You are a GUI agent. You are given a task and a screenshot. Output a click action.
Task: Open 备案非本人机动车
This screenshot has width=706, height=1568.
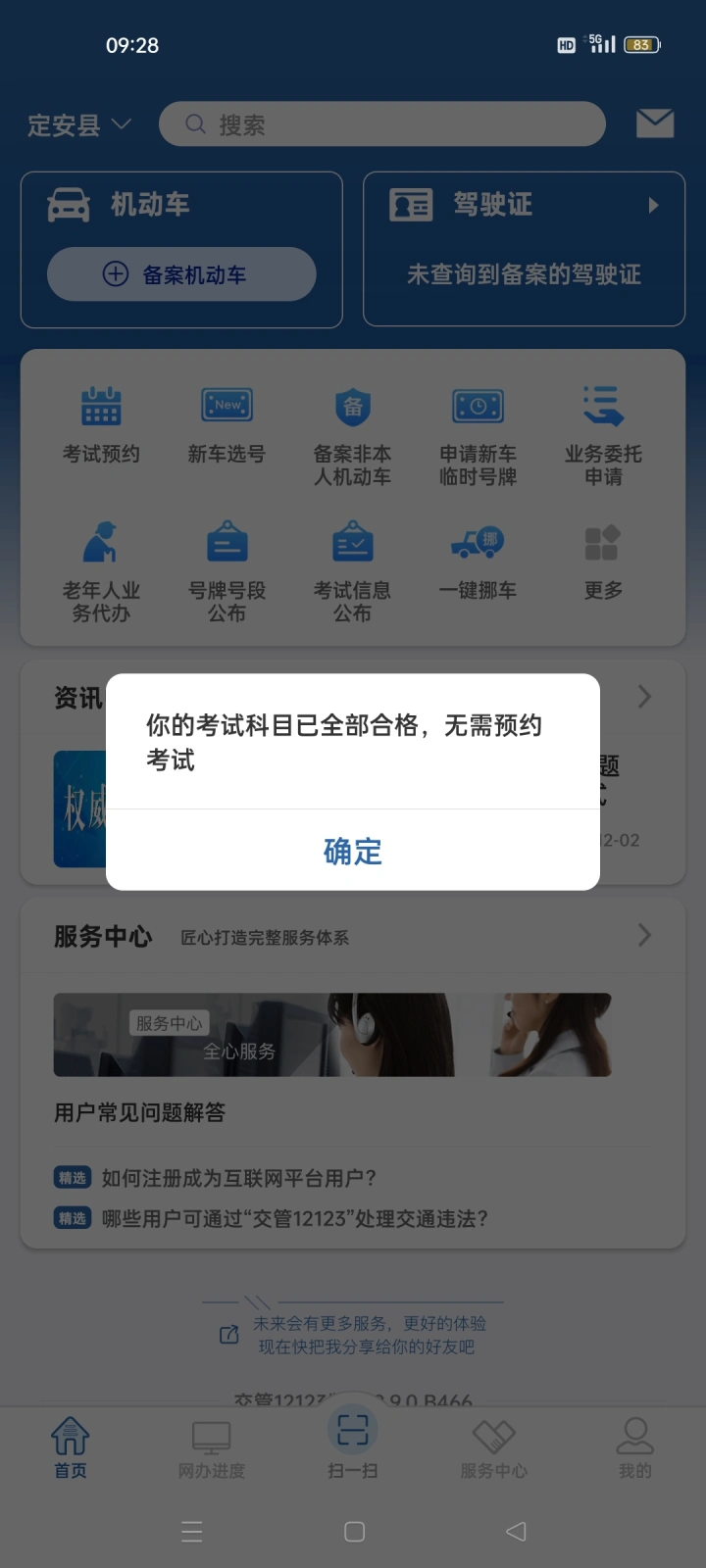point(352,435)
